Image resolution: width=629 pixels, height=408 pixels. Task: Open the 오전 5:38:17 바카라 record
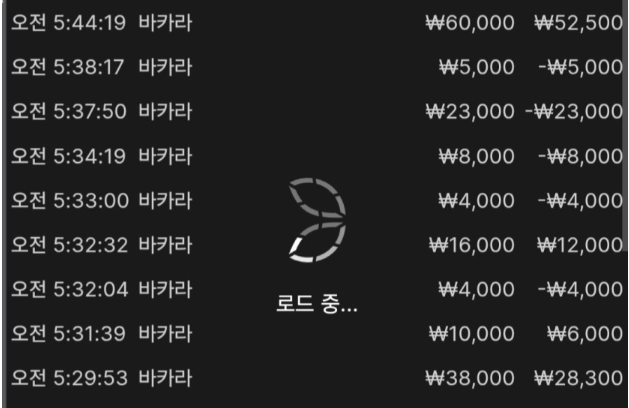click(100, 67)
